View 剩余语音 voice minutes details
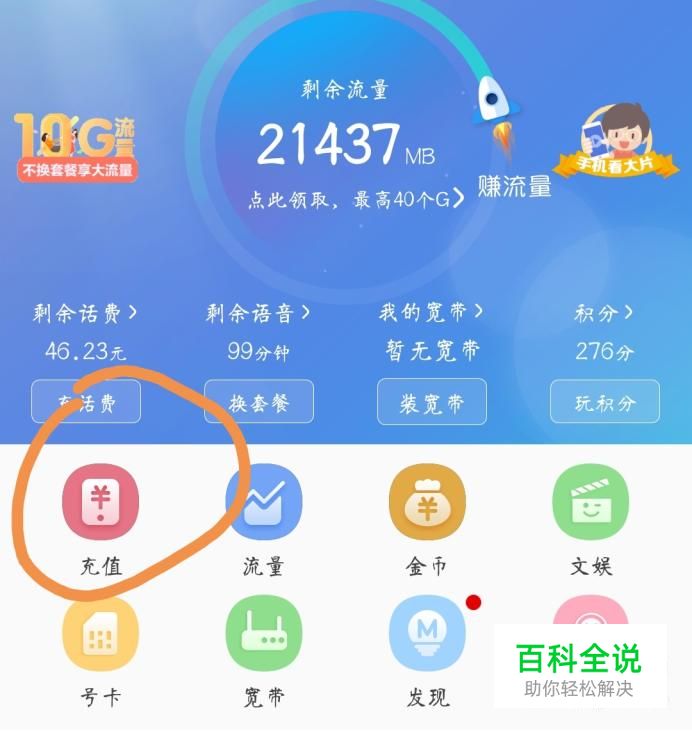This screenshot has width=692, height=733. pyautogui.click(x=258, y=313)
